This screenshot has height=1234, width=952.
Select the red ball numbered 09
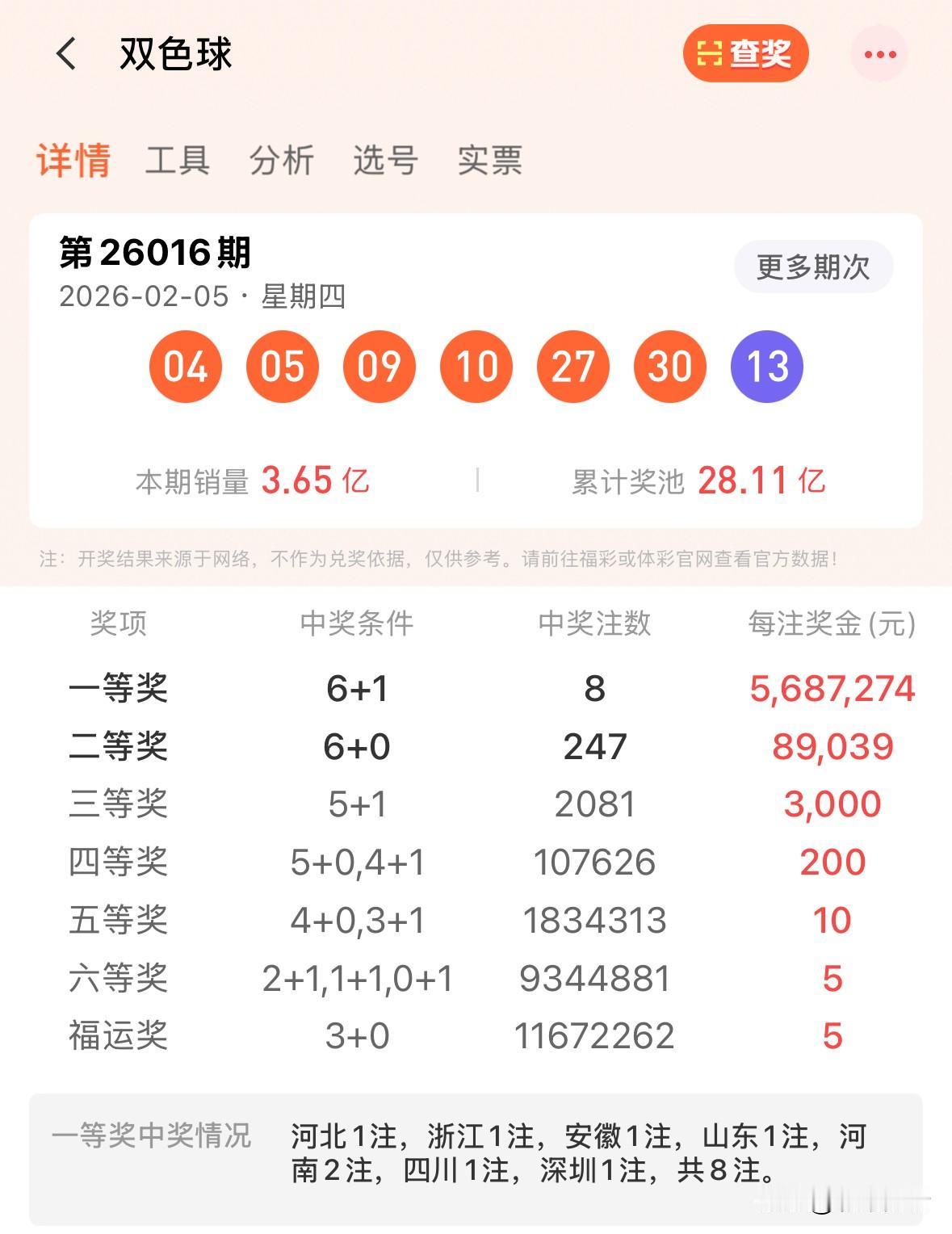pyautogui.click(x=380, y=366)
